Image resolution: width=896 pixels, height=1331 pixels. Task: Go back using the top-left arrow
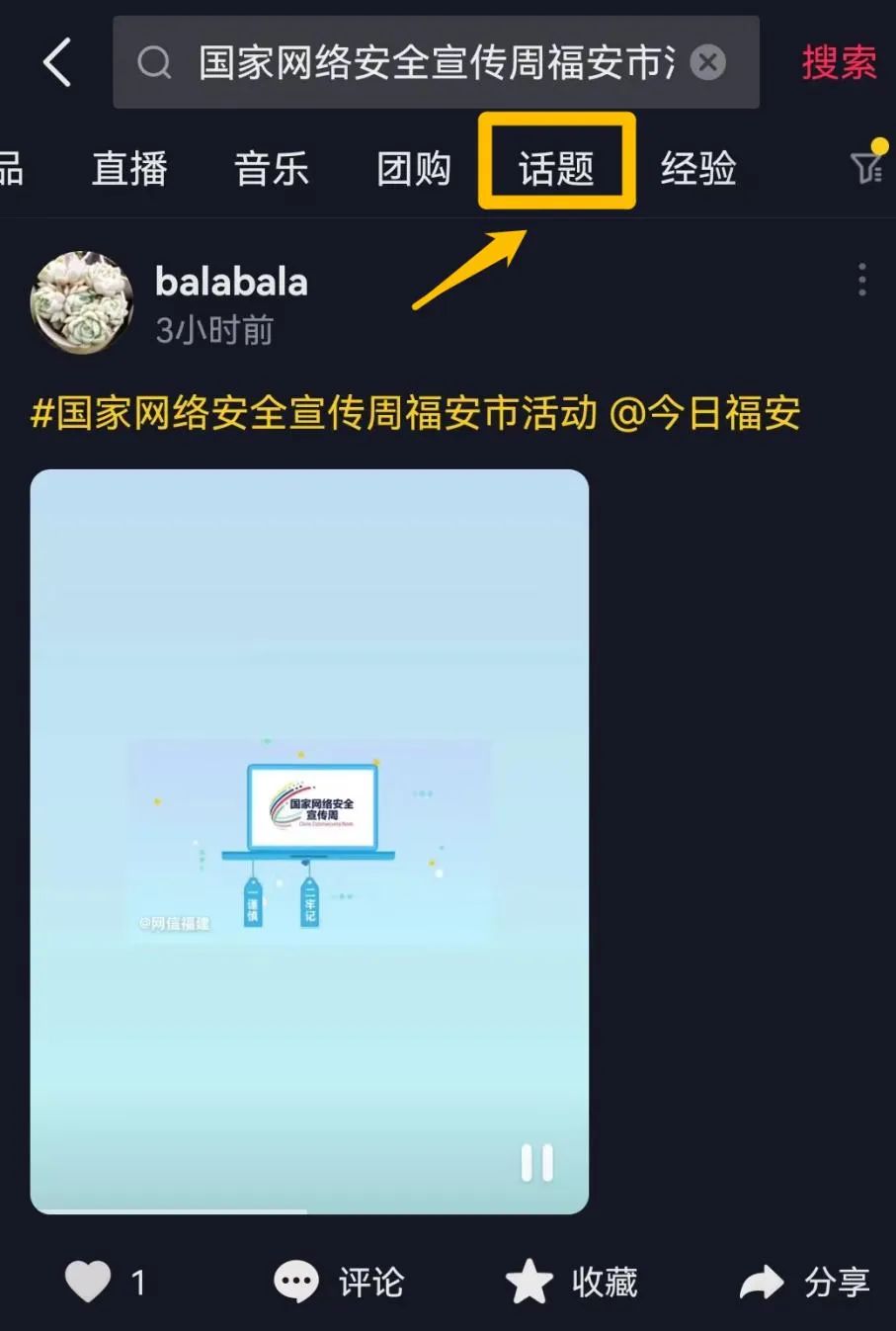(x=58, y=63)
